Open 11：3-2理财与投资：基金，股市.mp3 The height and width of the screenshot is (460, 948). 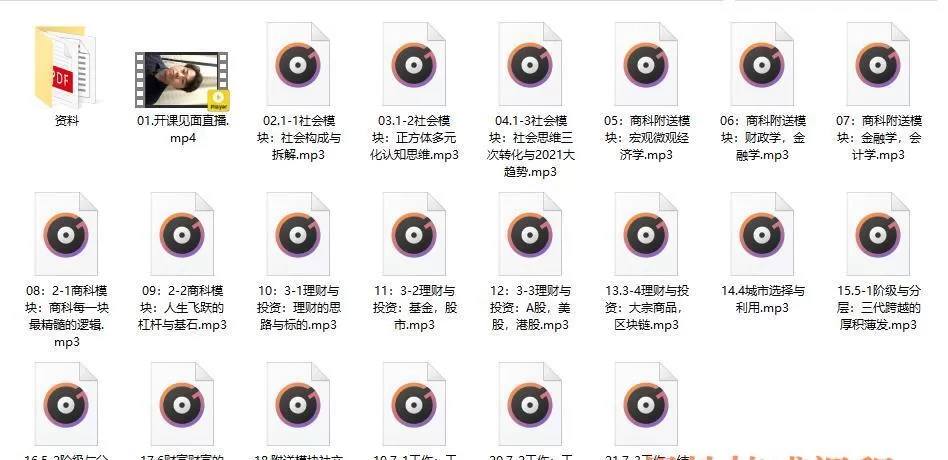(x=415, y=234)
